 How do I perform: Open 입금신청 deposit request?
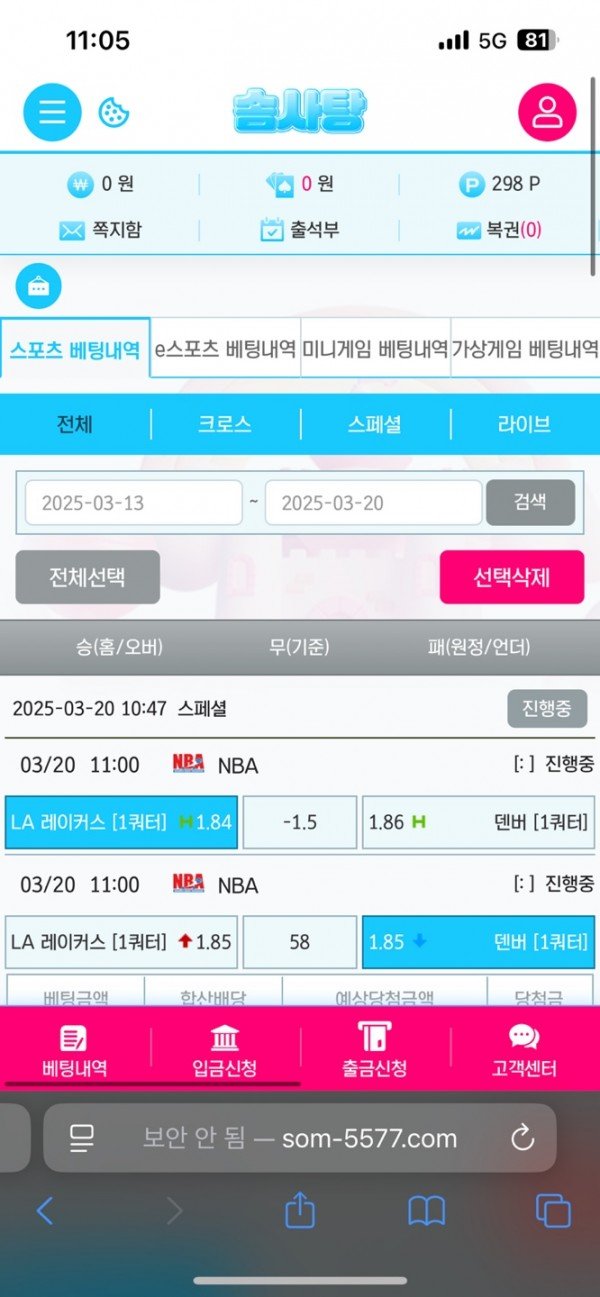click(225, 1050)
